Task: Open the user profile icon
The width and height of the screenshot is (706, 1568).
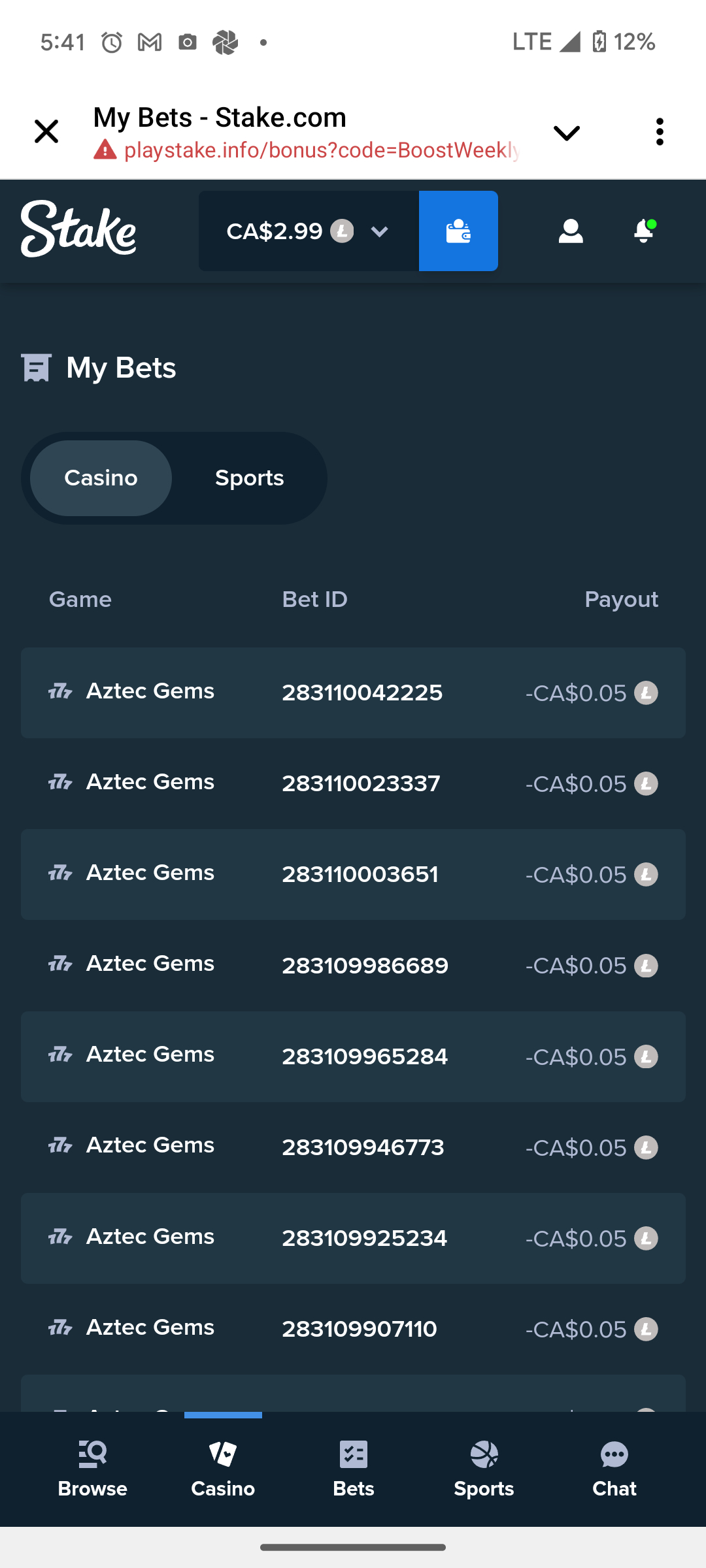Action: pyautogui.click(x=571, y=231)
